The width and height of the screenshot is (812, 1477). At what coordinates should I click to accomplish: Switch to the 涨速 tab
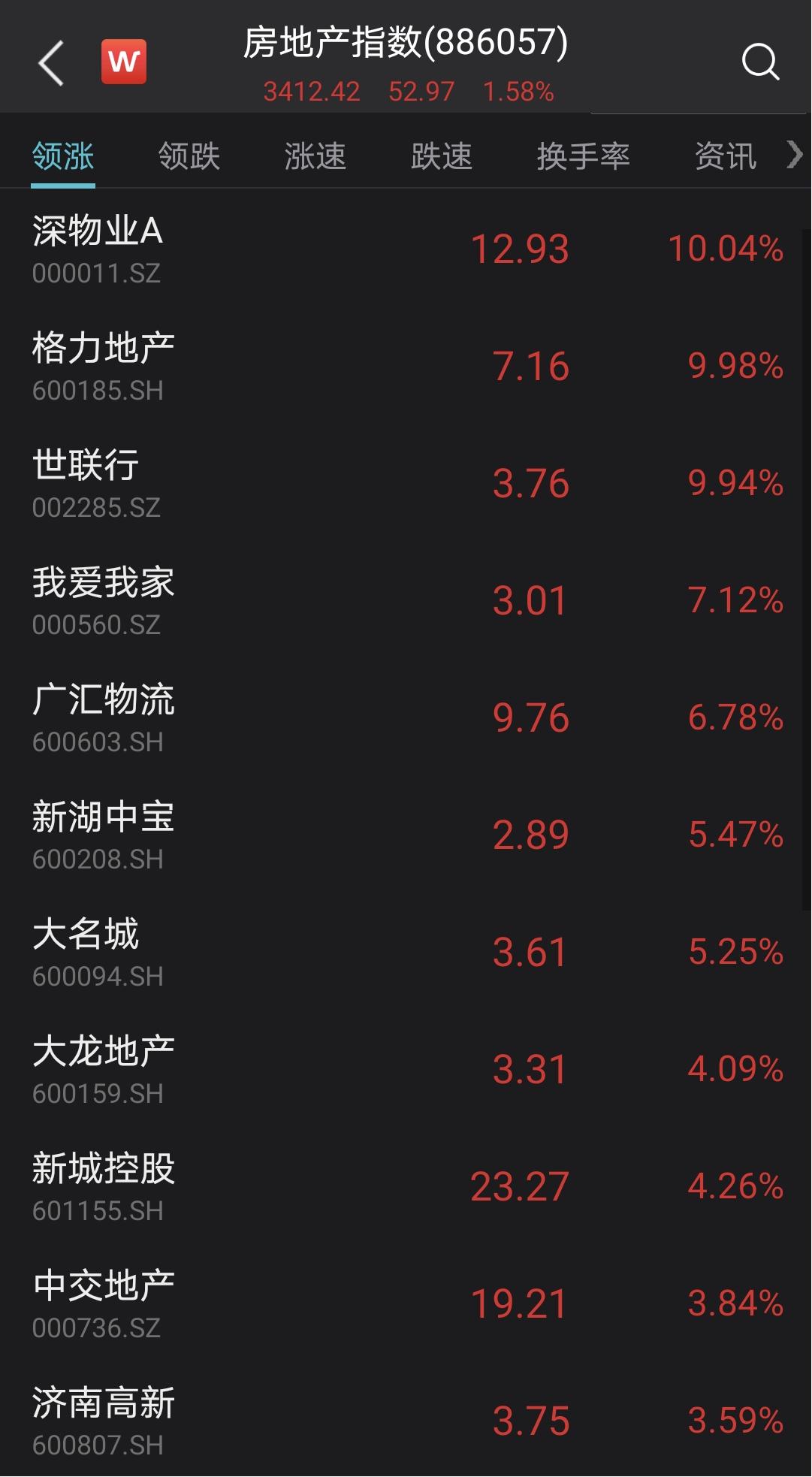(315, 156)
